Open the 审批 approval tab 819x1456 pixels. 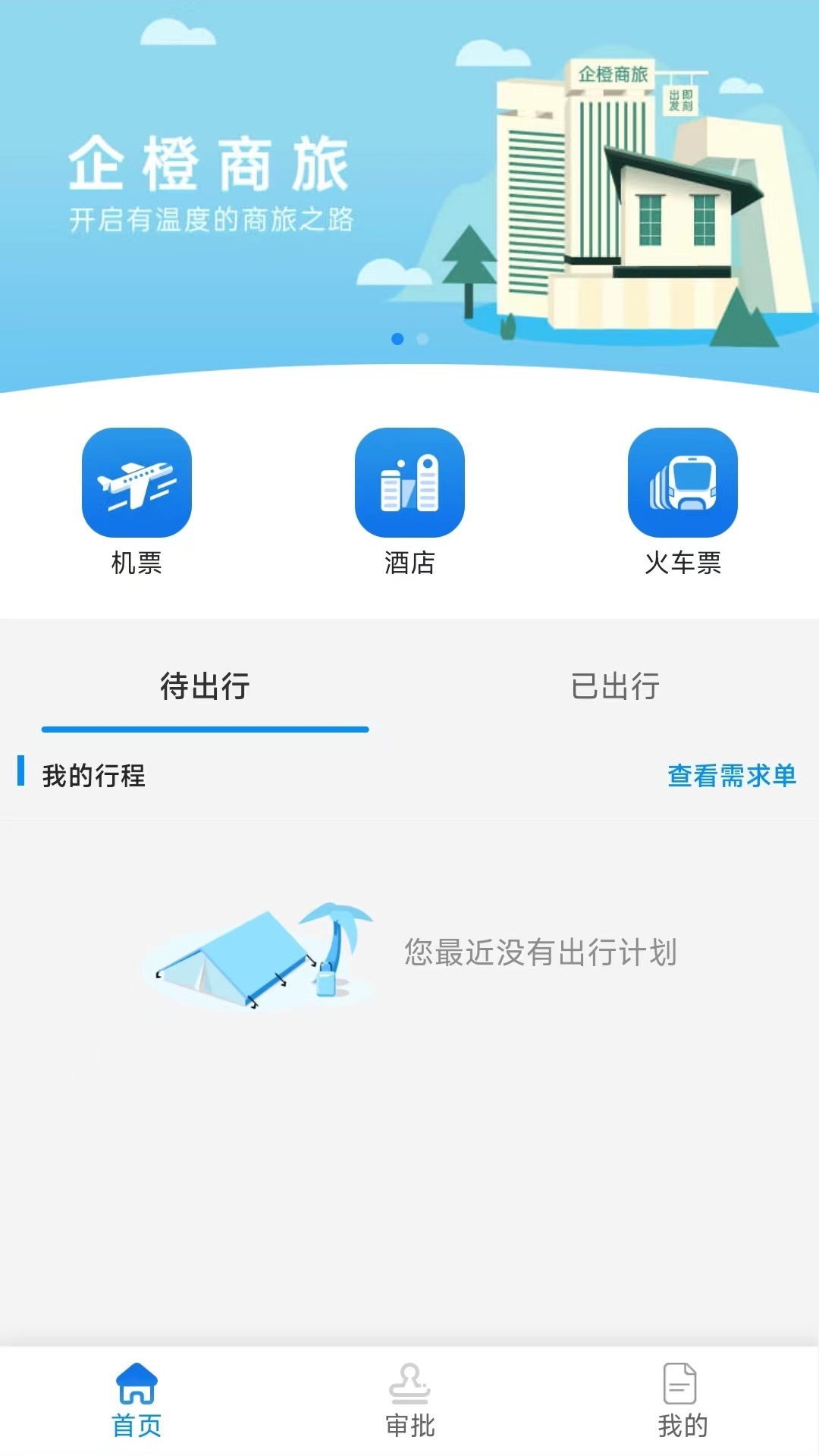point(409,1401)
